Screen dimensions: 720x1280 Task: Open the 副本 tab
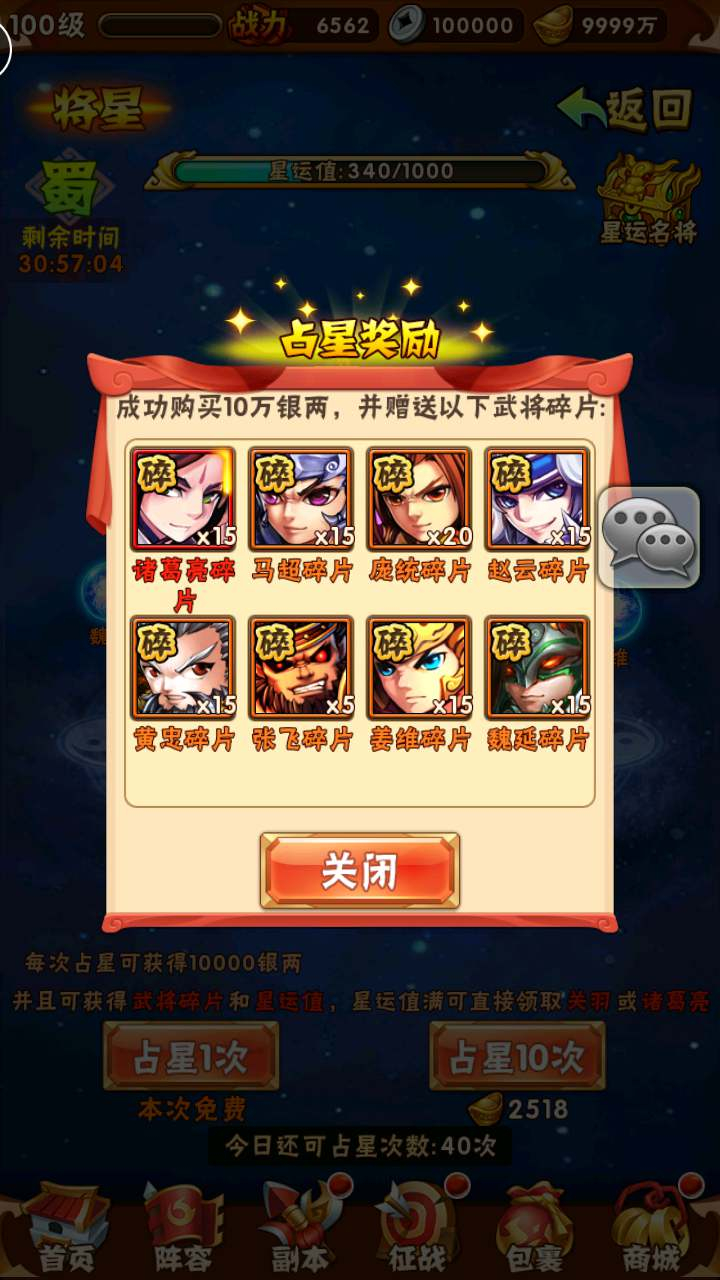pos(300,1228)
